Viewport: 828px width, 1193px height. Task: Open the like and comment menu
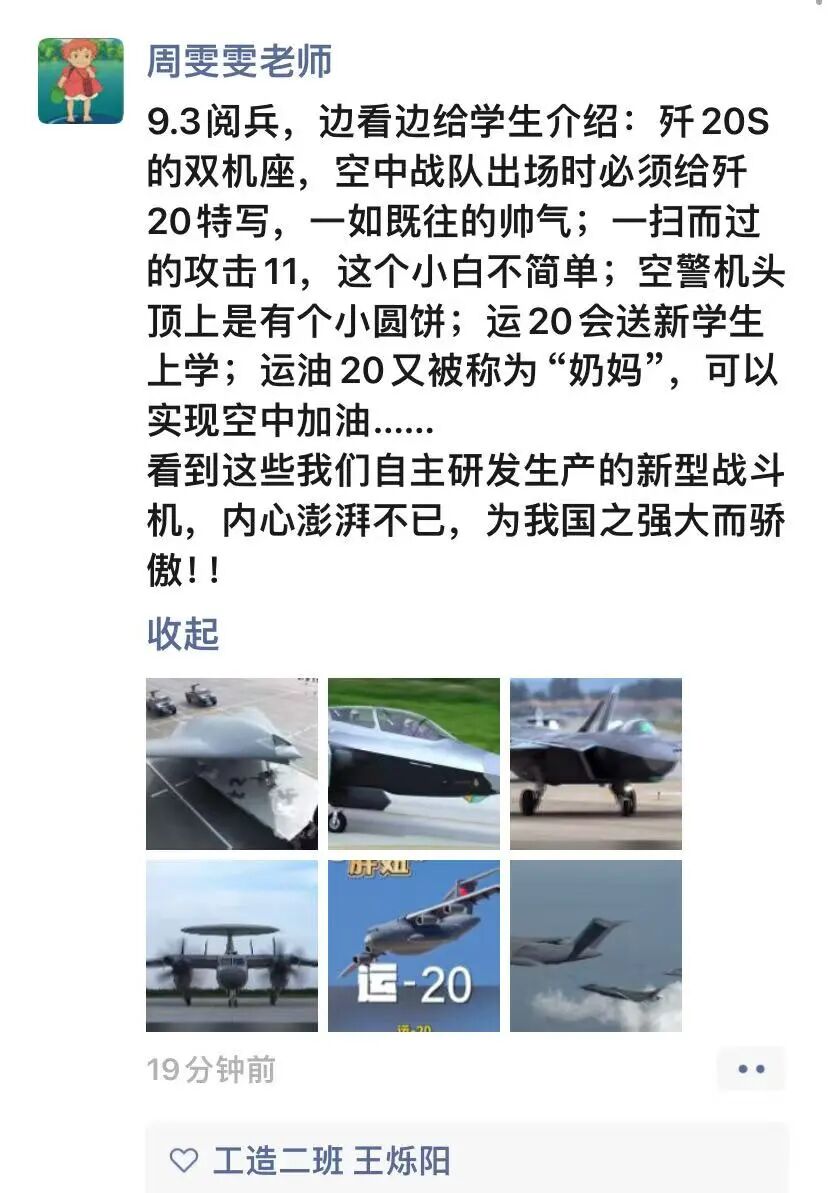point(750,1069)
